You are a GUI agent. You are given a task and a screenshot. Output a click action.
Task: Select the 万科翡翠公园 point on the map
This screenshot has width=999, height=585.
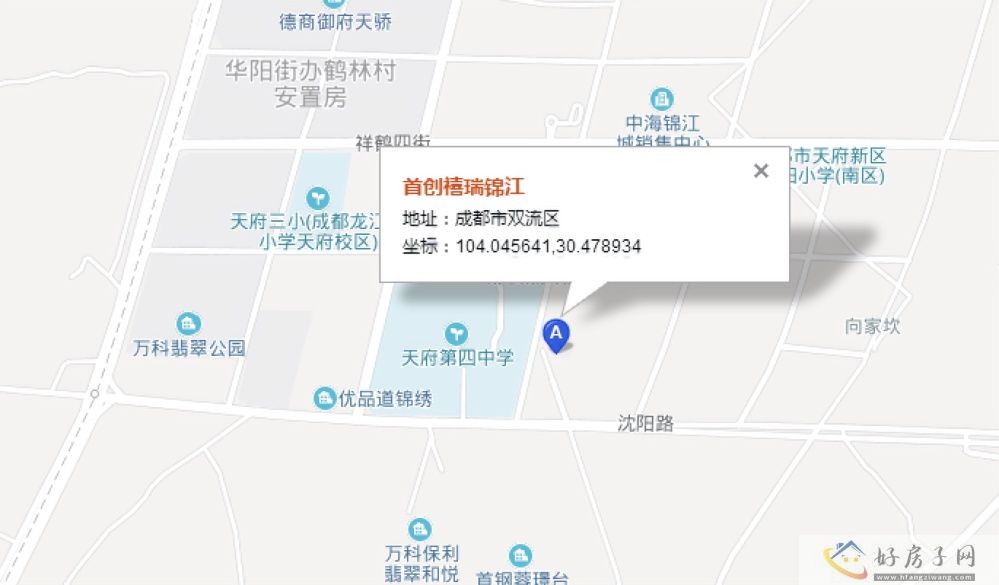coord(188,324)
